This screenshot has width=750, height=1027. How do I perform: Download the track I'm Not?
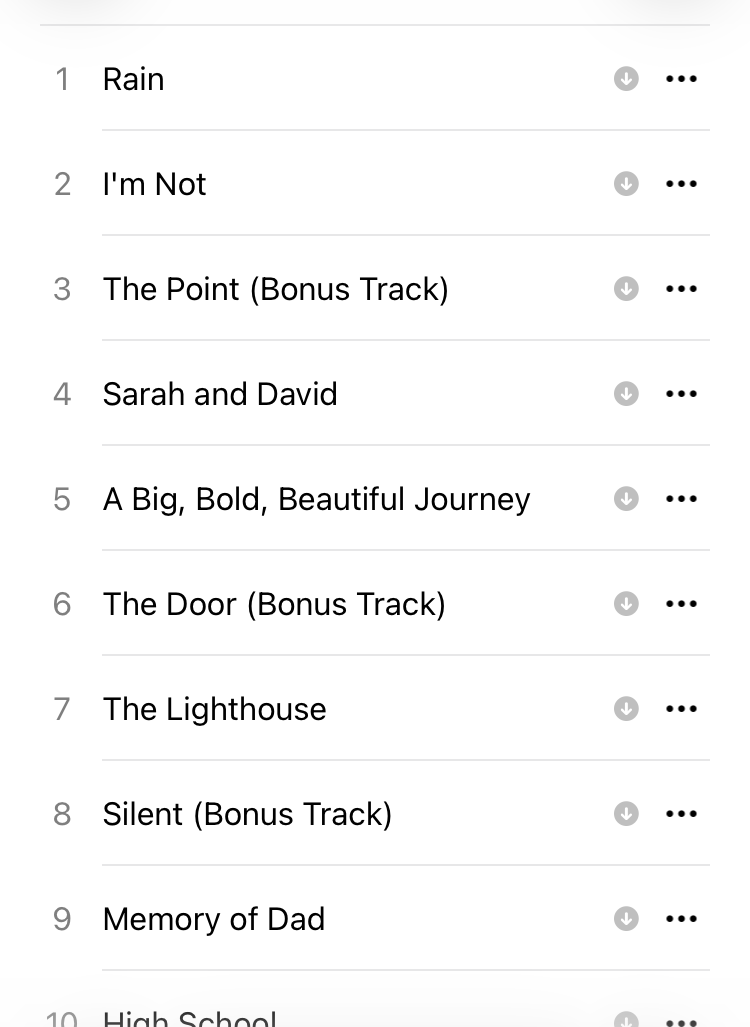pyautogui.click(x=626, y=184)
